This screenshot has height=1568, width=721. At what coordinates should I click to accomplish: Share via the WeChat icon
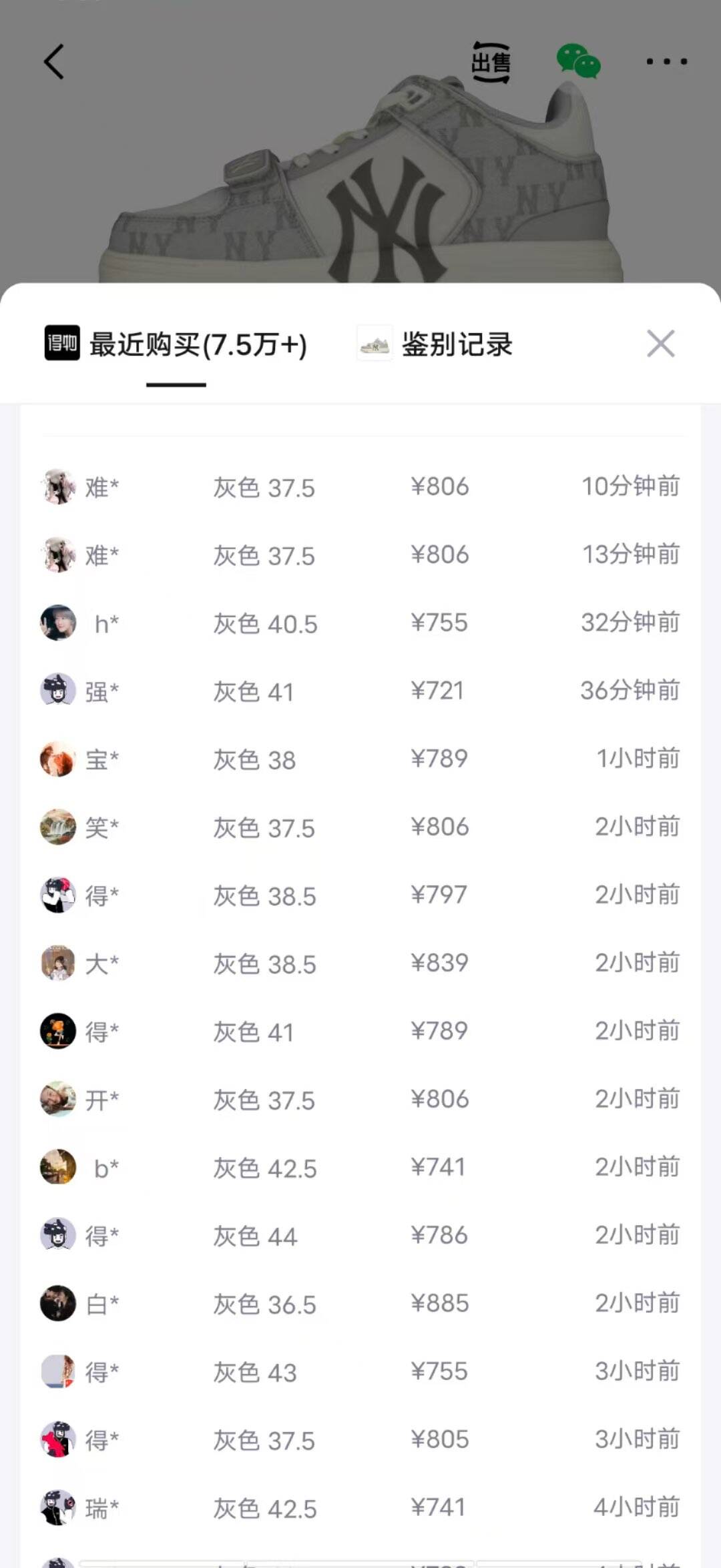(578, 61)
